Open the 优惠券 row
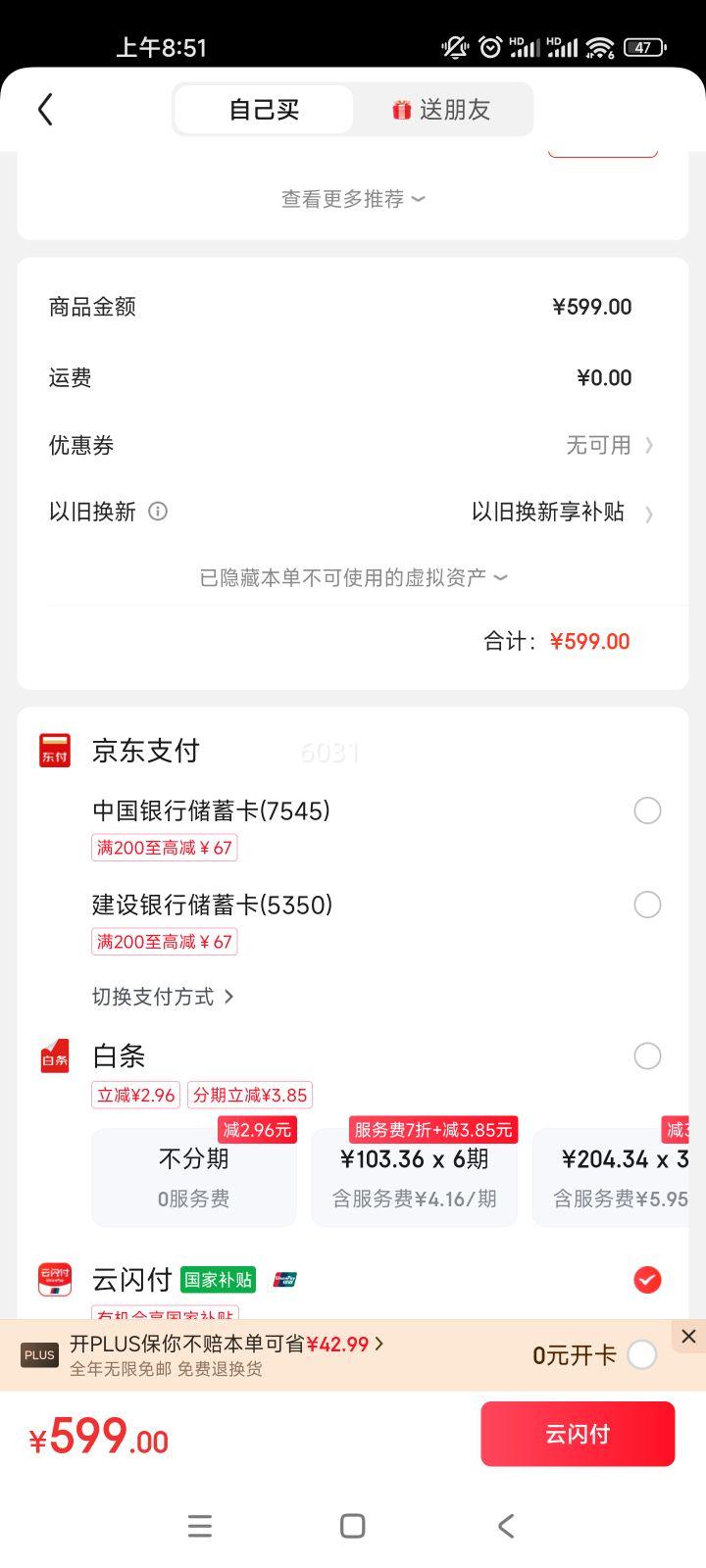Viewport: 706px width, 1568px height. [x=353, y=445]
